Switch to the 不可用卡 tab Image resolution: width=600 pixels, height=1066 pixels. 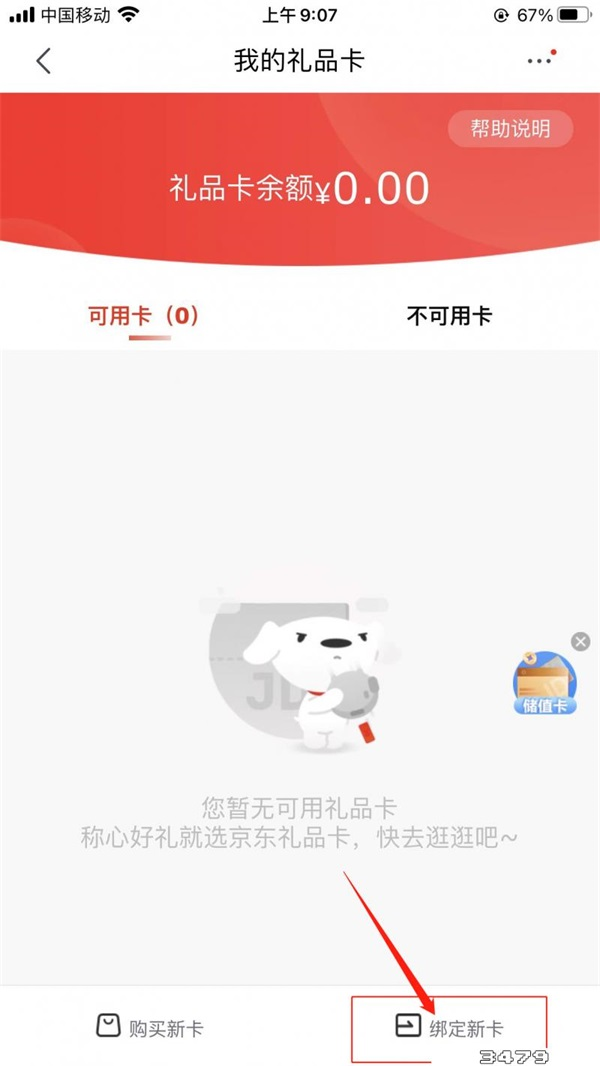pyautogui.click(x=449, y=317)
